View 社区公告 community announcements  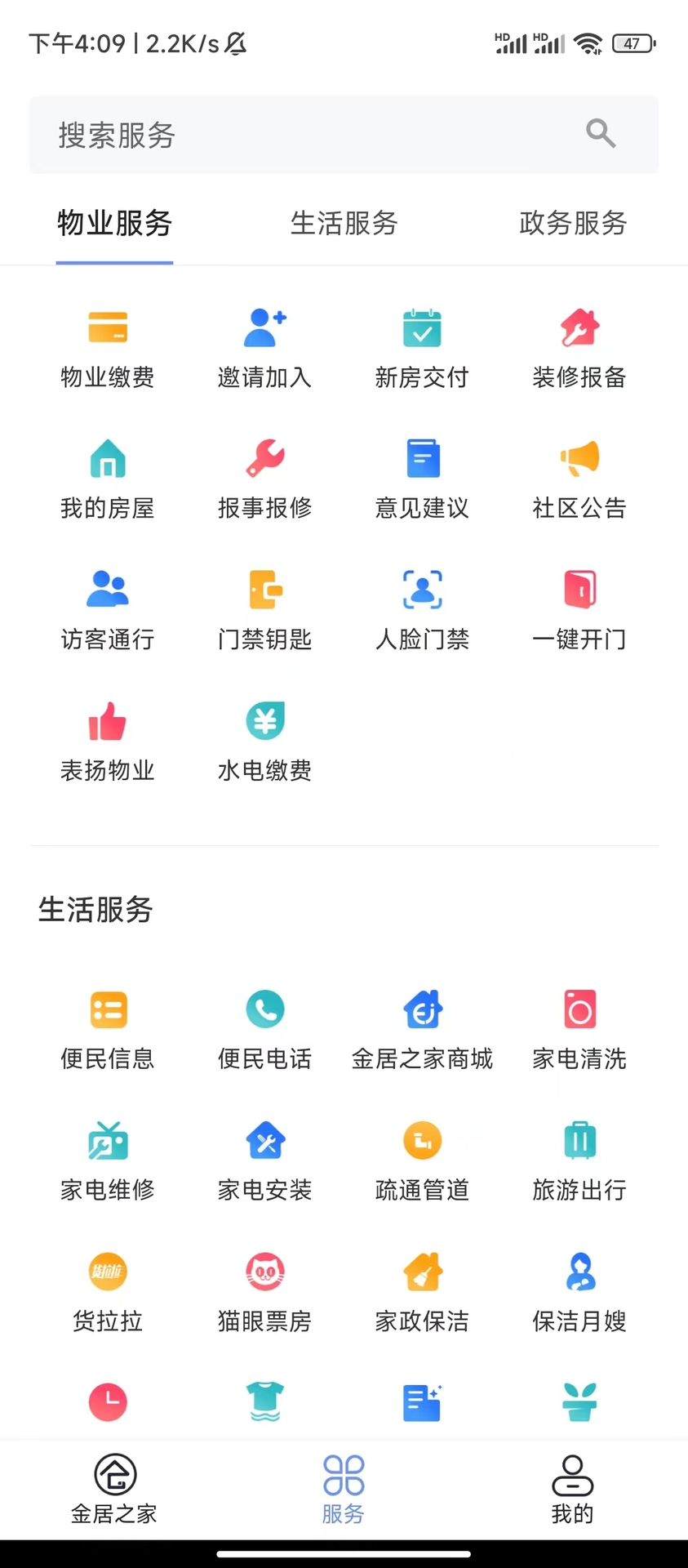tap(579, 478)
